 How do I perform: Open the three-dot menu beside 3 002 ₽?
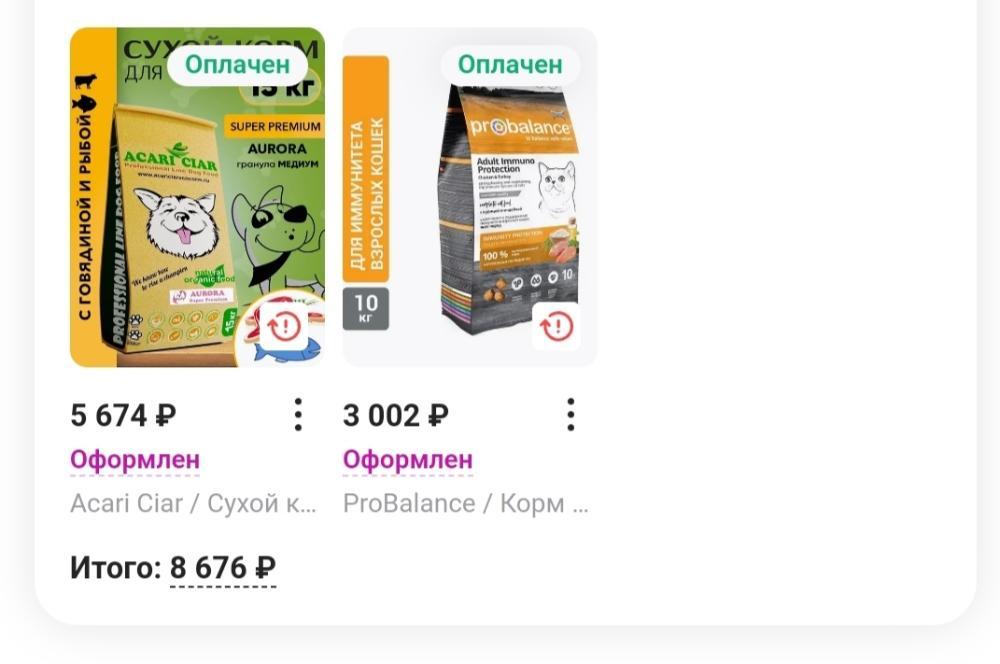pos(570,415)
